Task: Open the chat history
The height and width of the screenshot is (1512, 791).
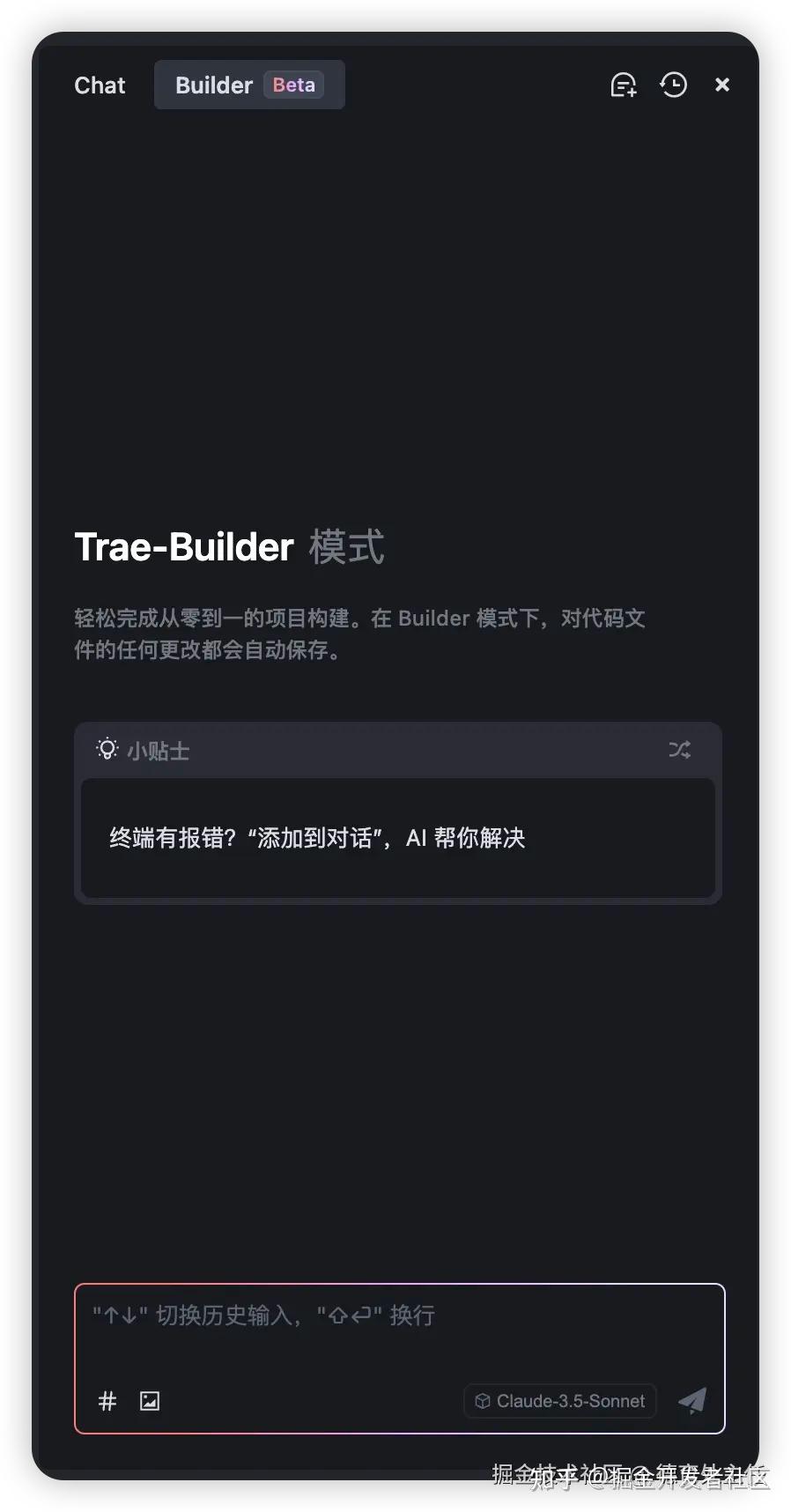Action: click(x=674, y=85)
